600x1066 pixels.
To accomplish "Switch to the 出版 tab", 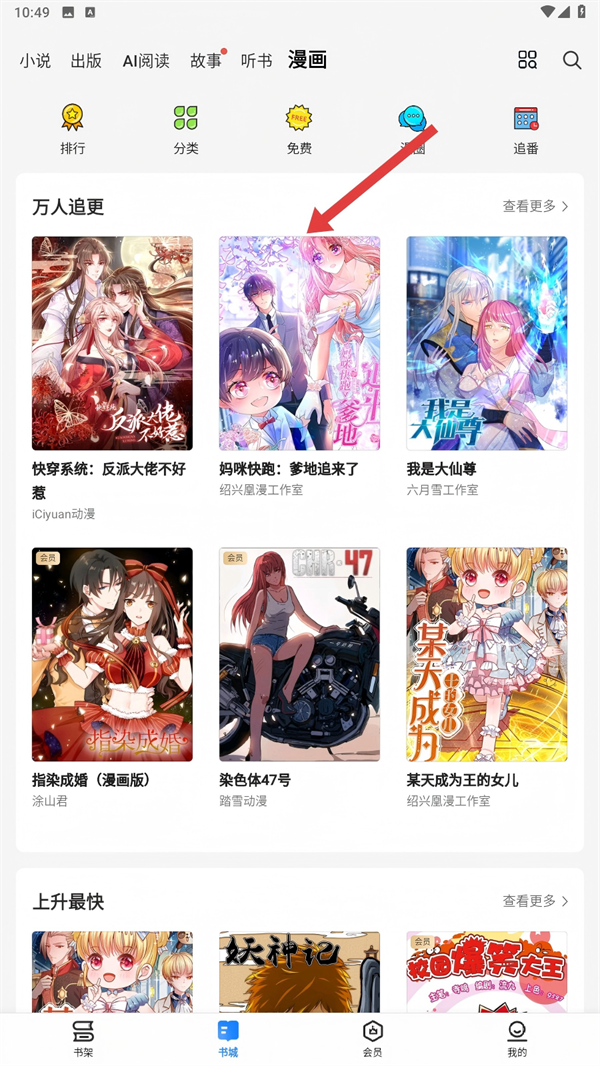I will click(86, 61).
